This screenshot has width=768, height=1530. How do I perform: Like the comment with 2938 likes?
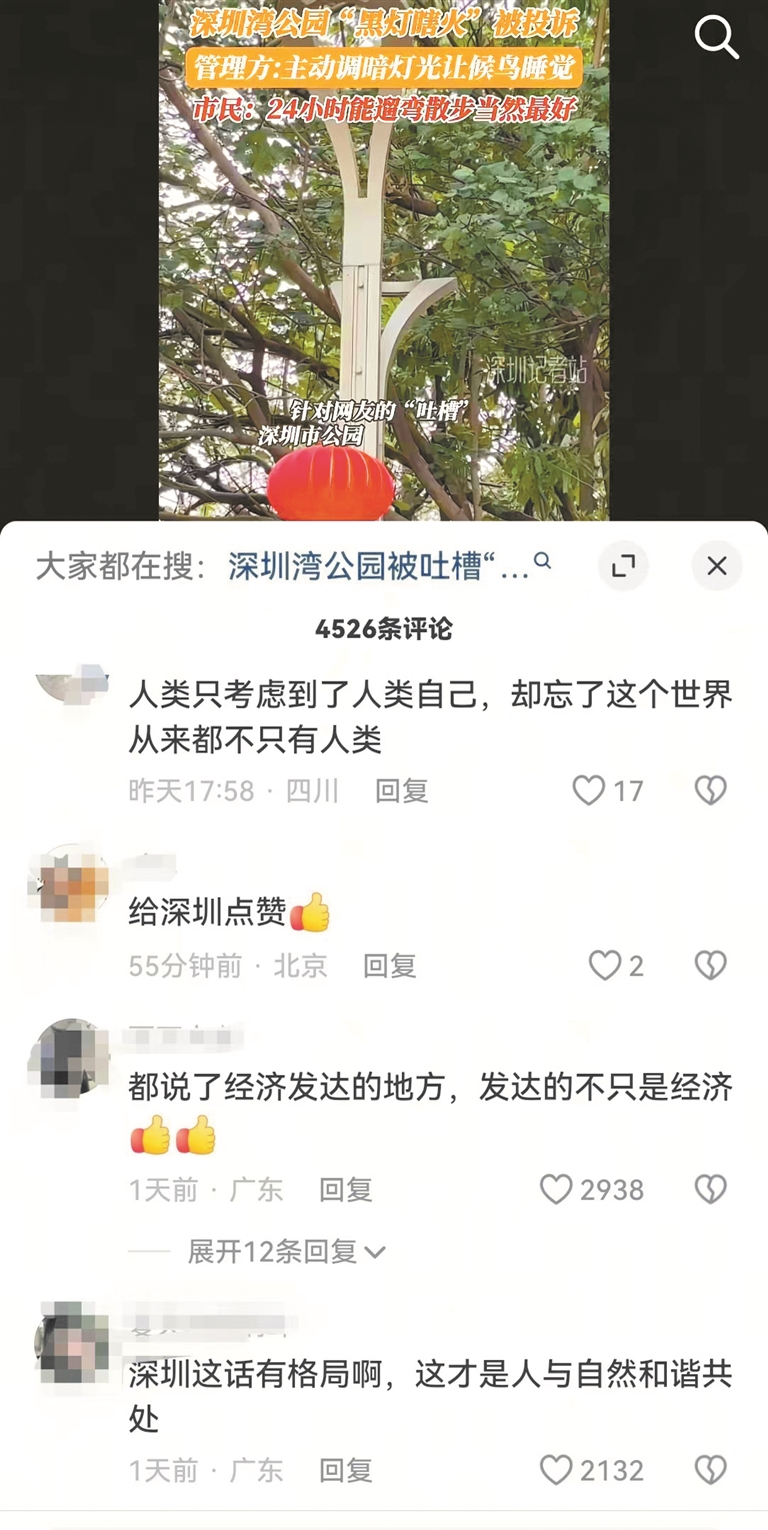tap(556, 1189)
